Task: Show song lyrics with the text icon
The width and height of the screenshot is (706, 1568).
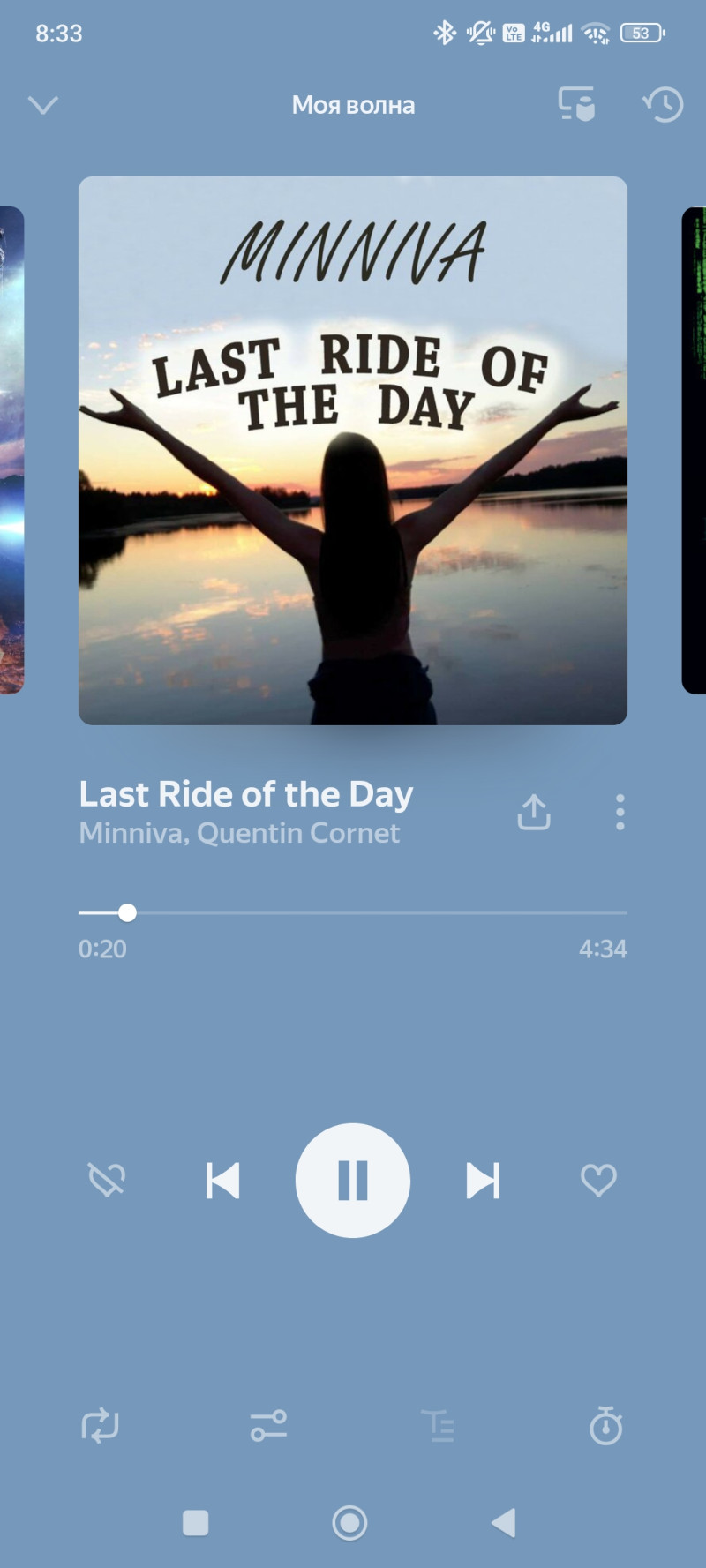Action: (x=438, y=1425)
